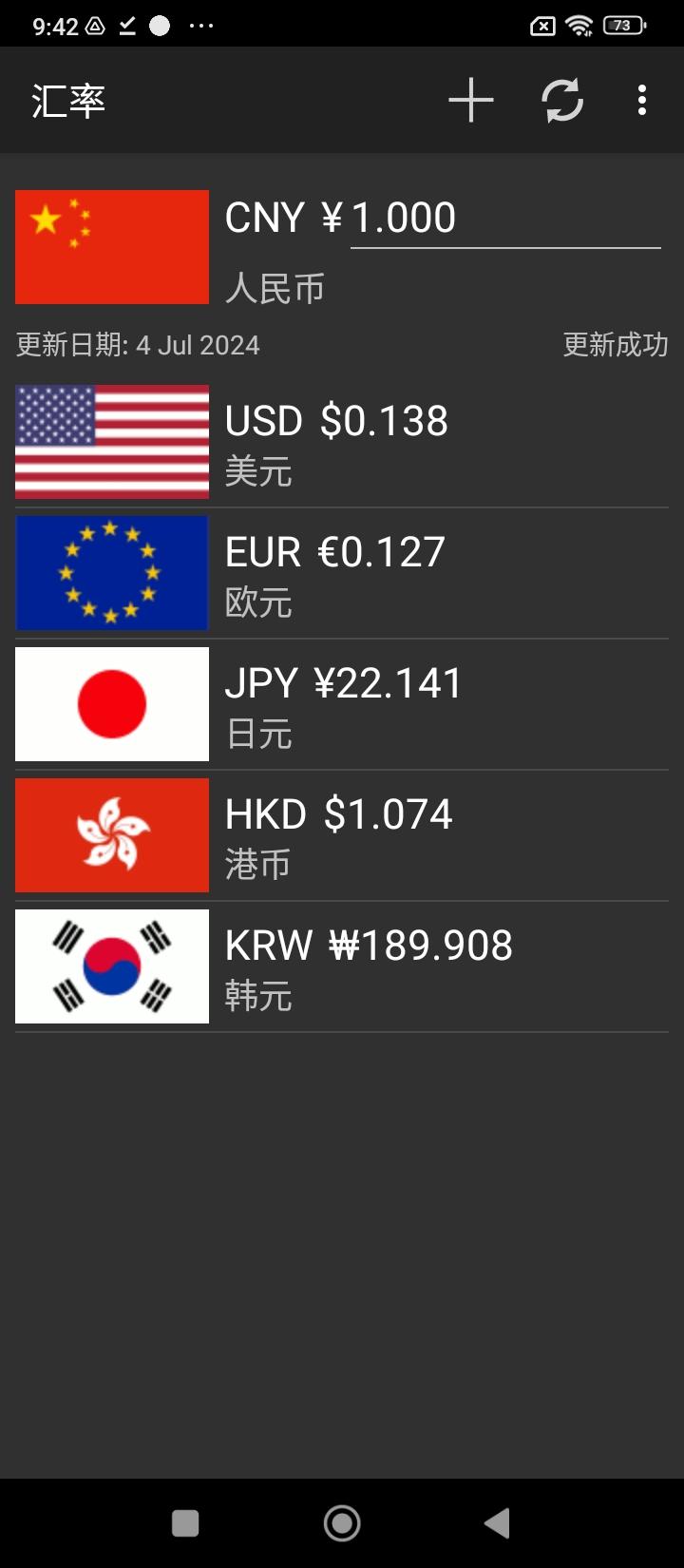Click the China flag next to CNY
The height and width of the screenshot is (1568, 684).
point(111,247)
